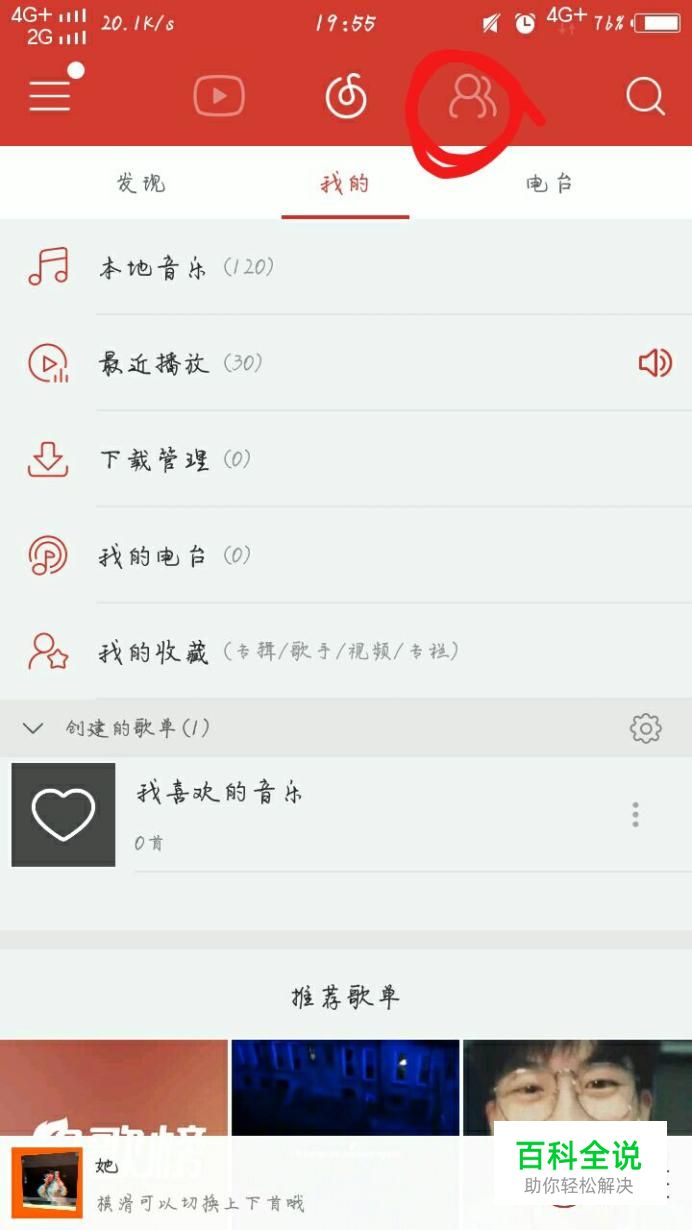Image resolution: width=692 pixels, height=1230 pixels.
Task: Select the 我的 tab
Action: pos(345,183)
